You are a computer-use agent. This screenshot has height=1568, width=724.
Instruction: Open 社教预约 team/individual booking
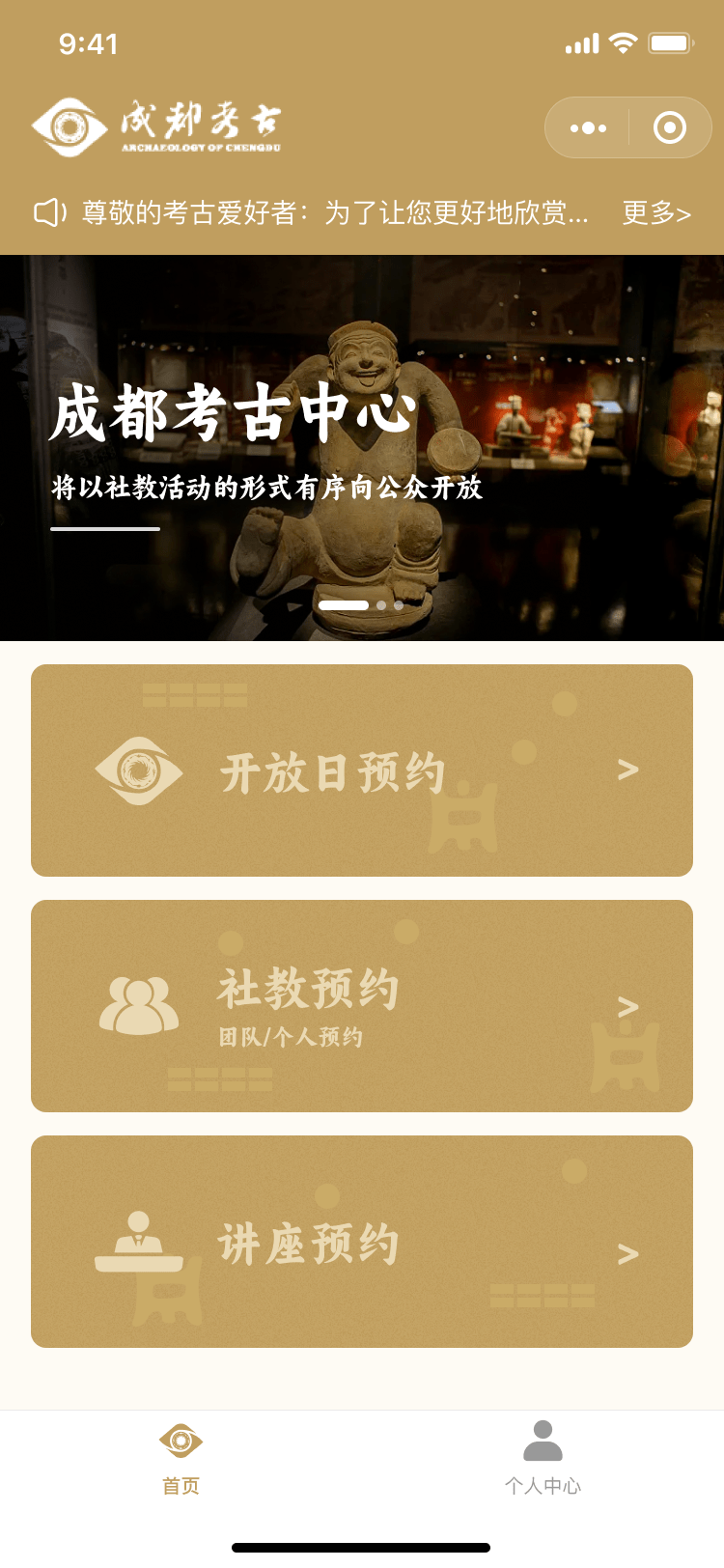coord(362,1006)
